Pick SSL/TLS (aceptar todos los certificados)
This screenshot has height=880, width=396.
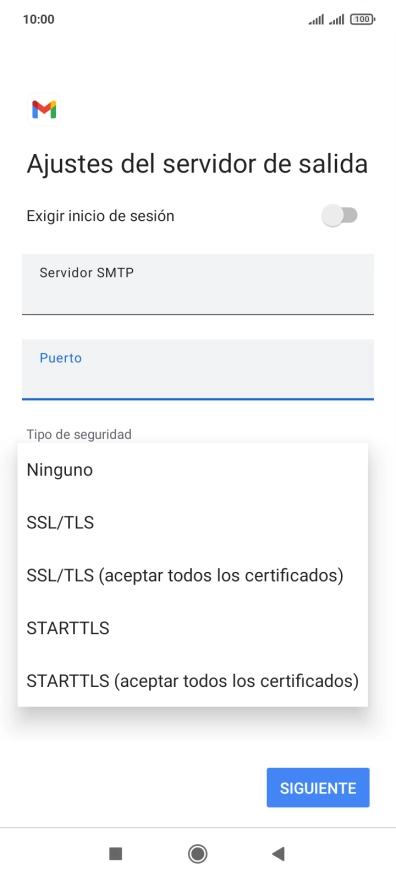pyautogui.click(x=192, y=575)
